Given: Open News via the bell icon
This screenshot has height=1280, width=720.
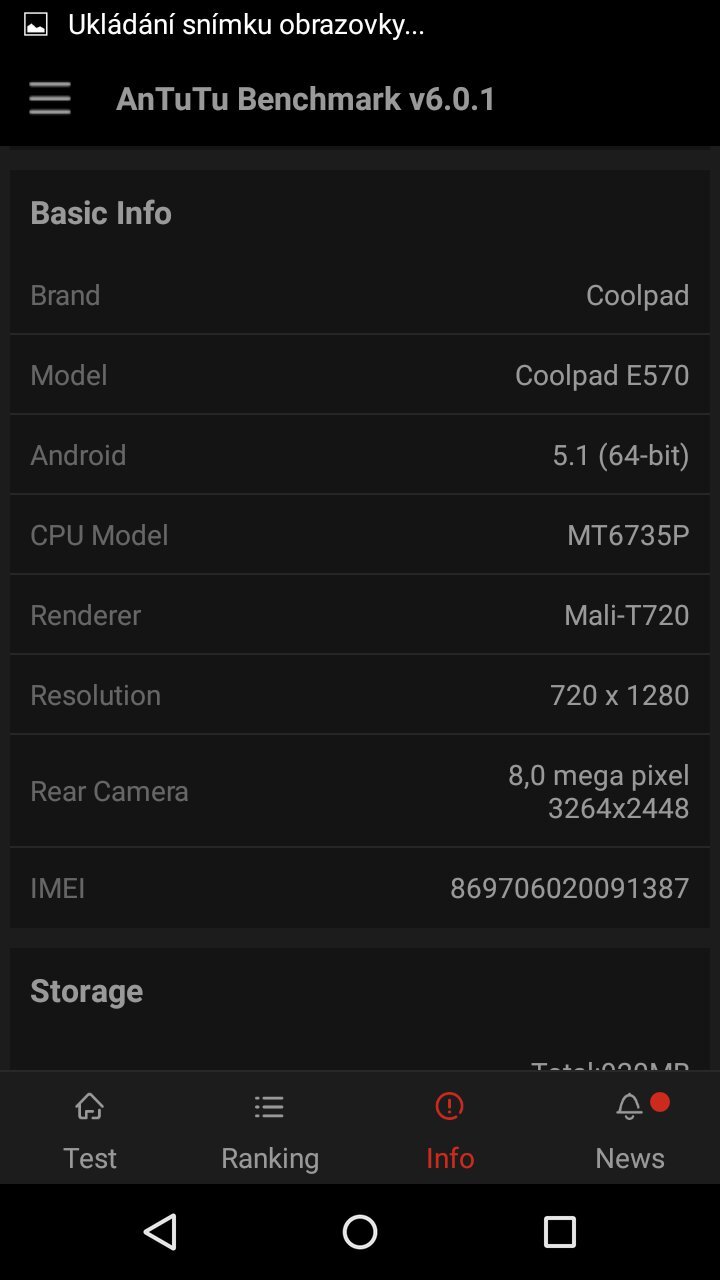Looking at the screenshot, I should [628, 1106].
